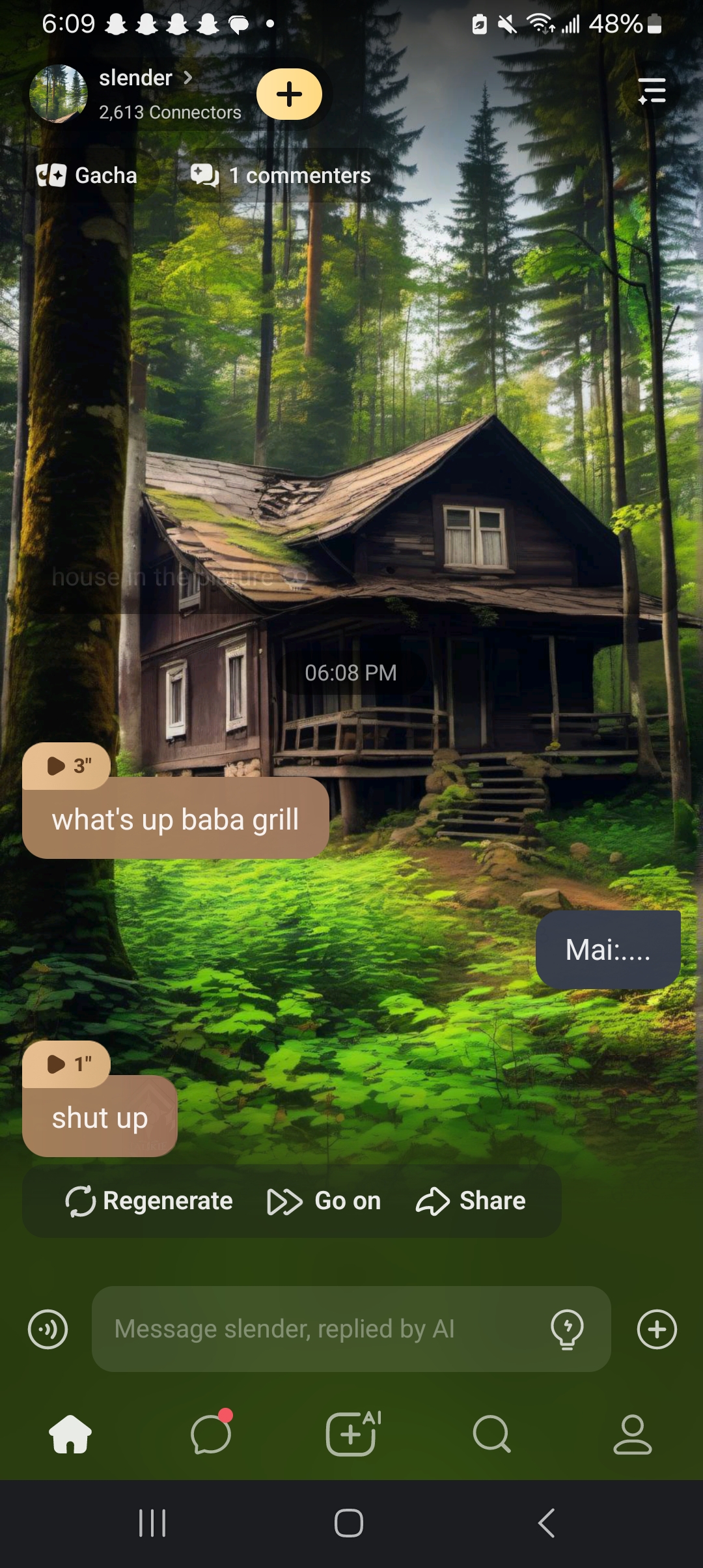This screenshot has height=1568, width=703.
Task: Switch to voice input mode
Action: click(x=48, y=1329)
